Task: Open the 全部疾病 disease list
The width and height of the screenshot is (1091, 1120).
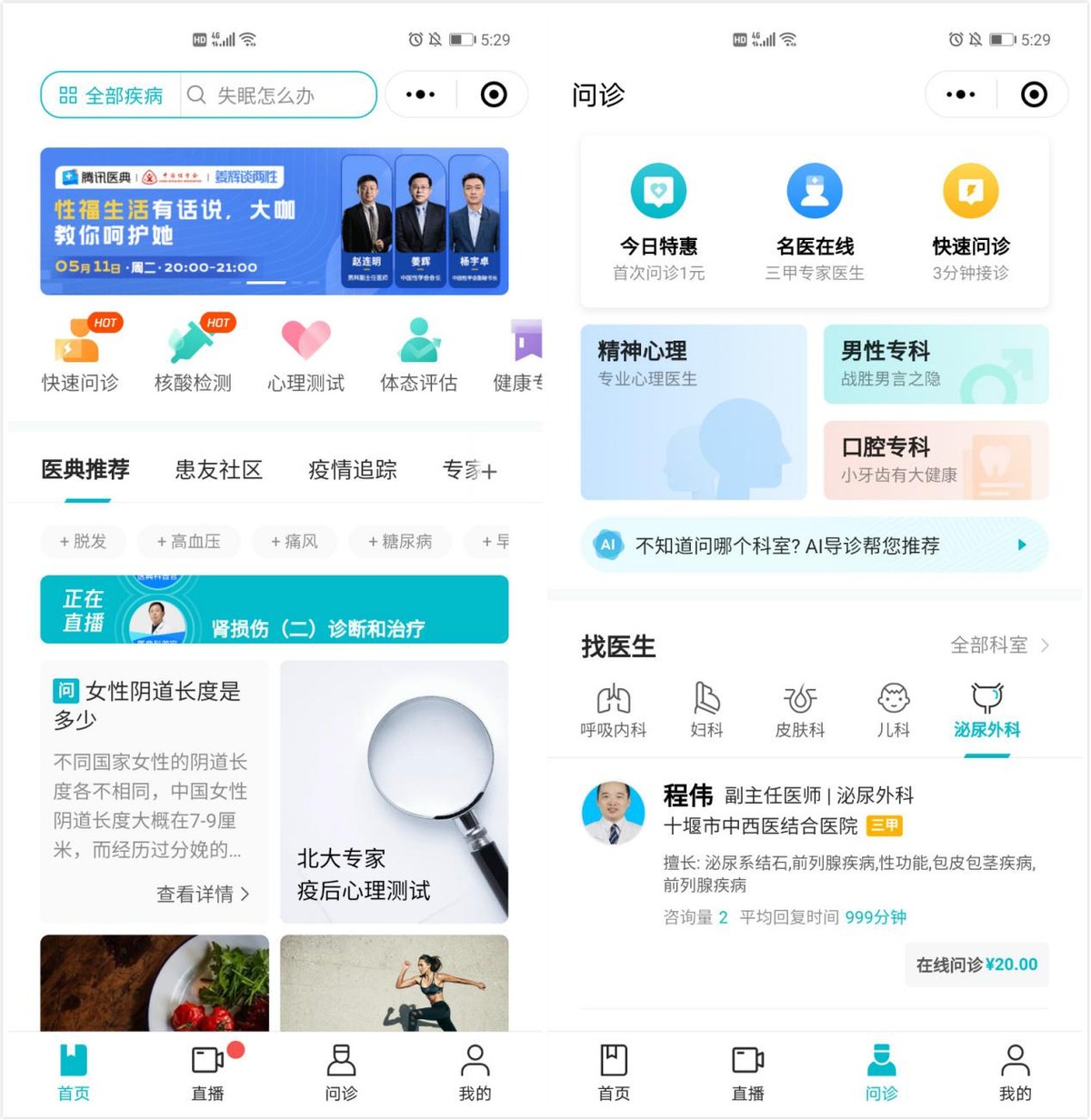Action: [x=111, y=95]
